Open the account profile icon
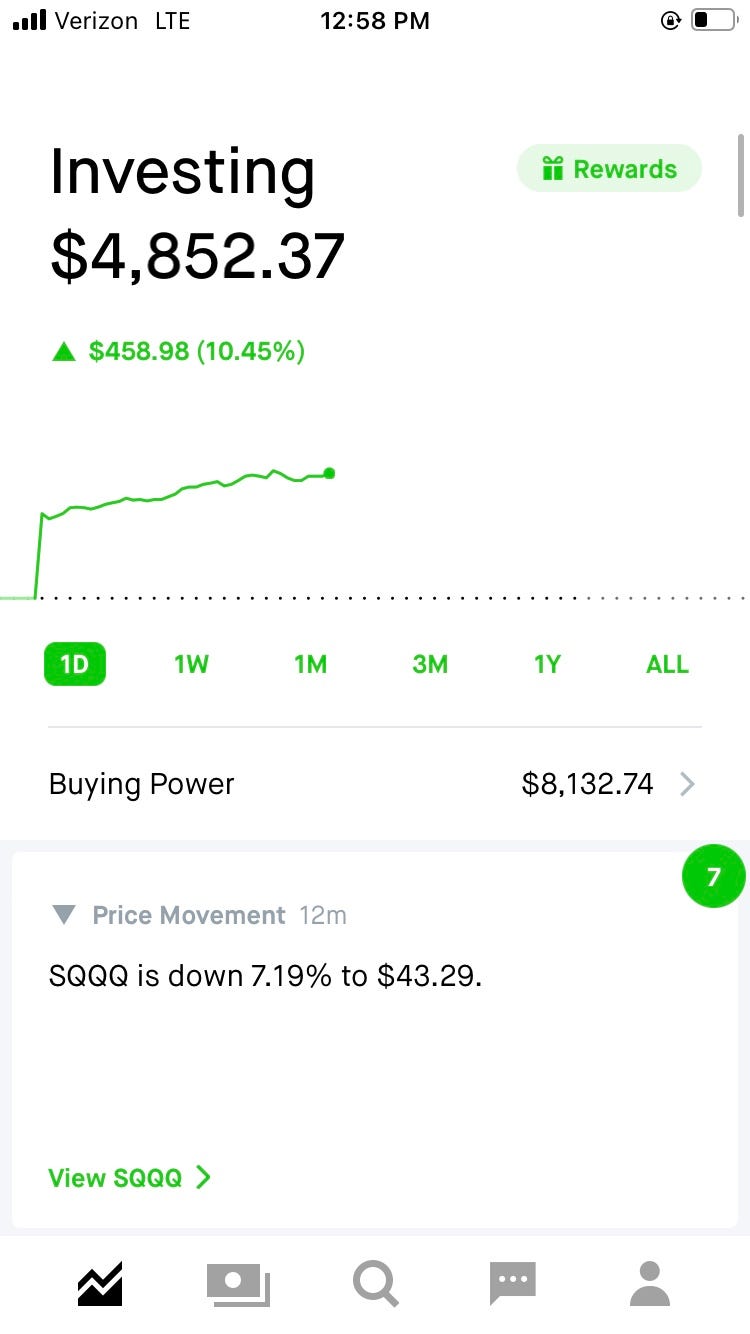750x1334 pixels. (x=649, y=1283)
